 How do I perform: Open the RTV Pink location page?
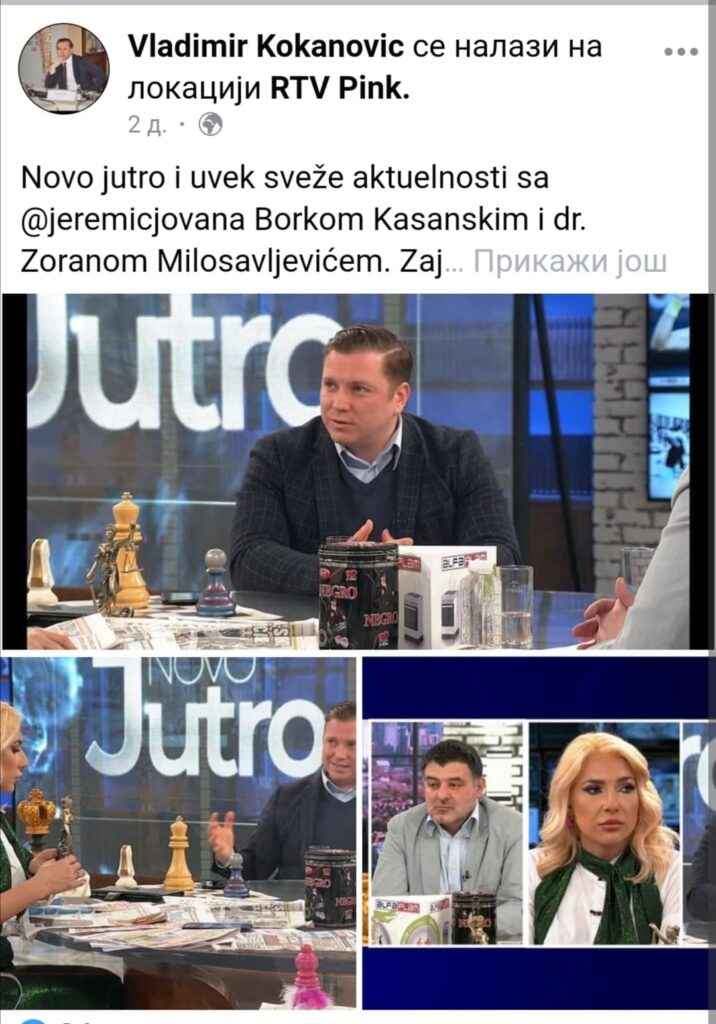tap(341, 89)
